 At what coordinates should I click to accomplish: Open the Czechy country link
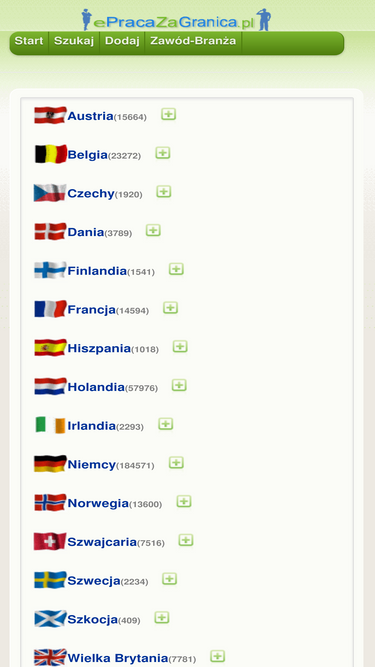pyautogui.click(x=91, y=194)
